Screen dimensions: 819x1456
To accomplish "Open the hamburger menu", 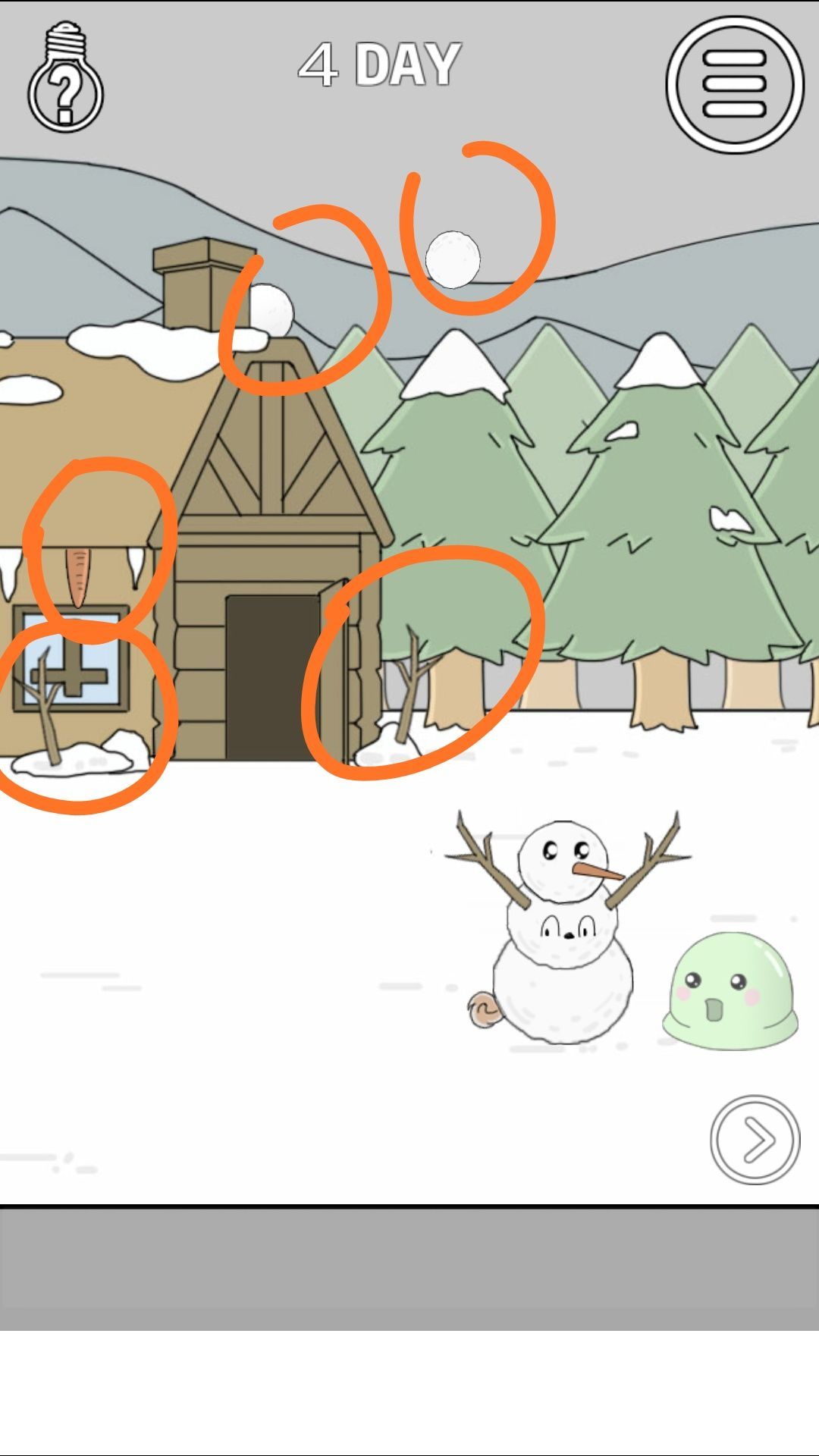I will pos(734,85).
